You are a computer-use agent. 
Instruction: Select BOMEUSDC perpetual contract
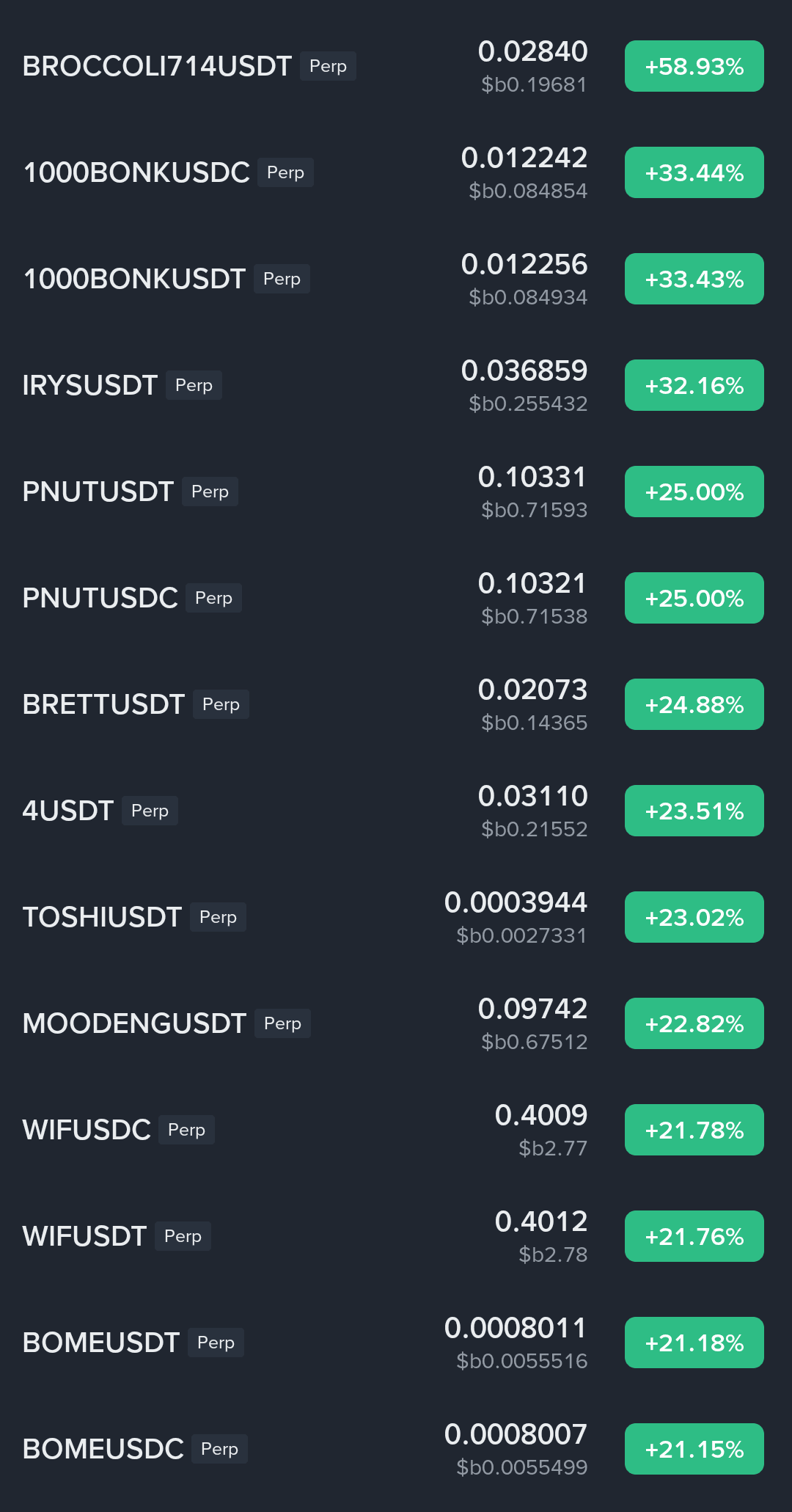tap(396, 1449)
